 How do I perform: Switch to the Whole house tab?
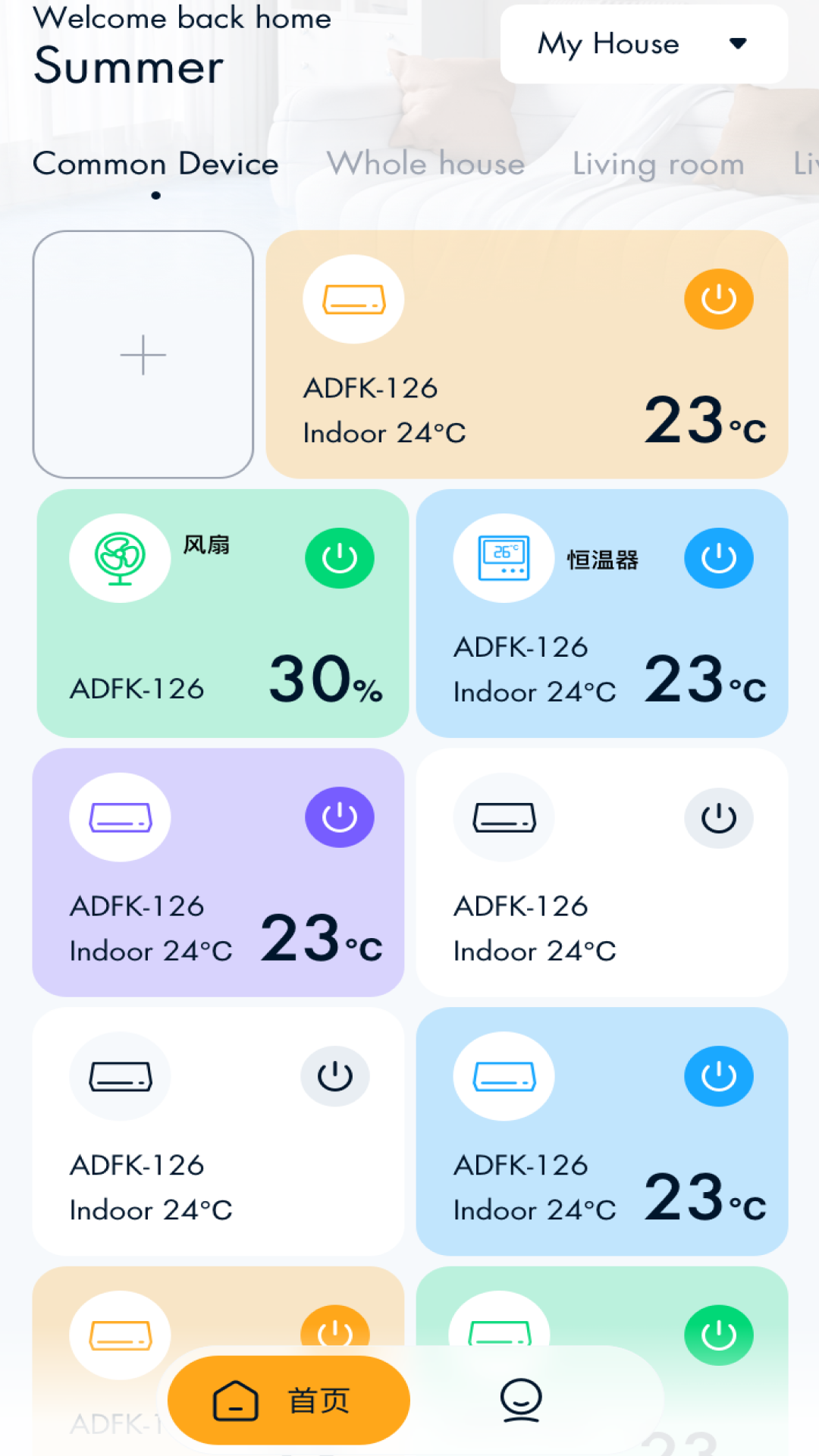[425, 164]
